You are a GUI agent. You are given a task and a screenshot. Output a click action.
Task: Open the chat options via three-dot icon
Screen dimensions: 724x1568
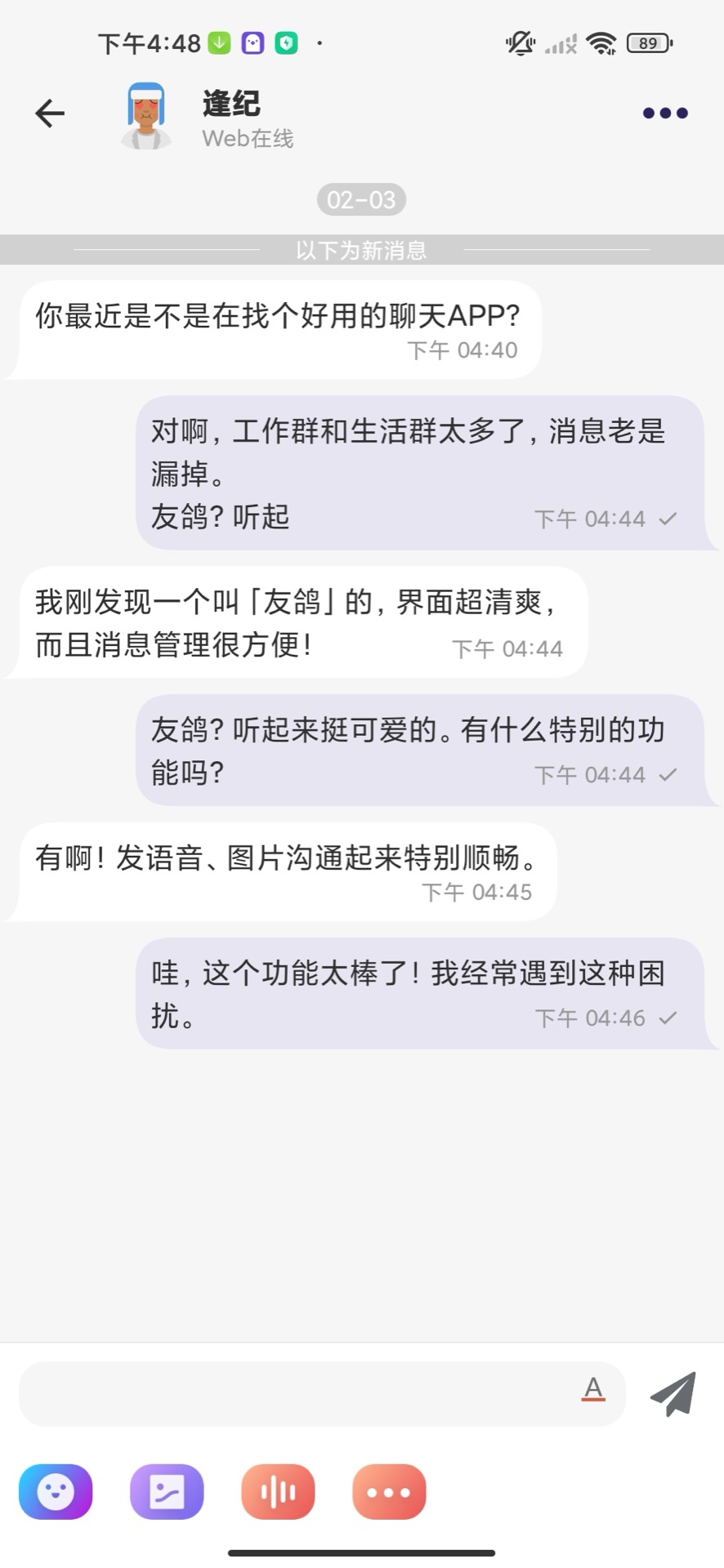[664, 113]
